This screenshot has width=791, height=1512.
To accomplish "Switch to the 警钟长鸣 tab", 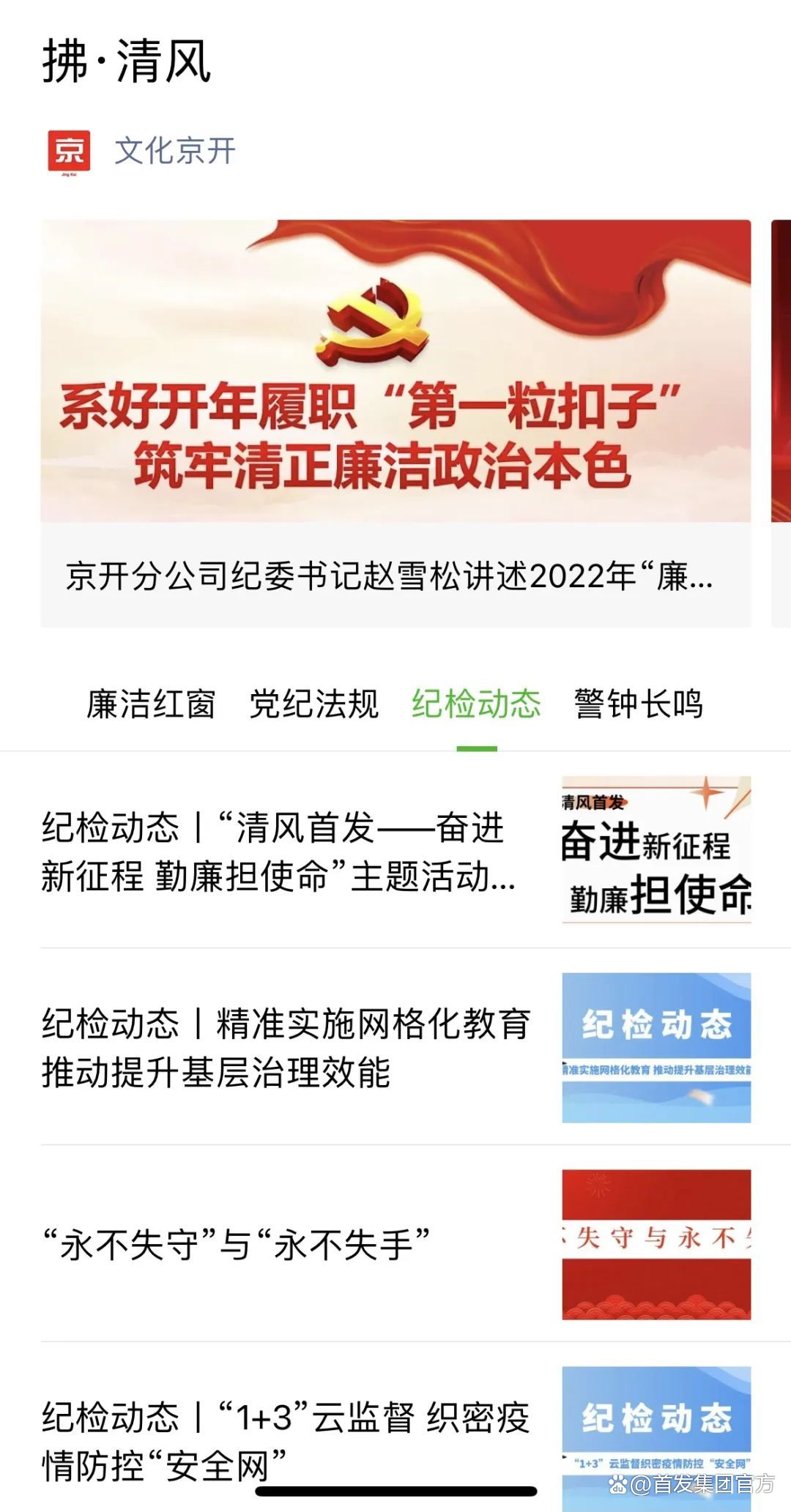I will click(x=639, y=704).
